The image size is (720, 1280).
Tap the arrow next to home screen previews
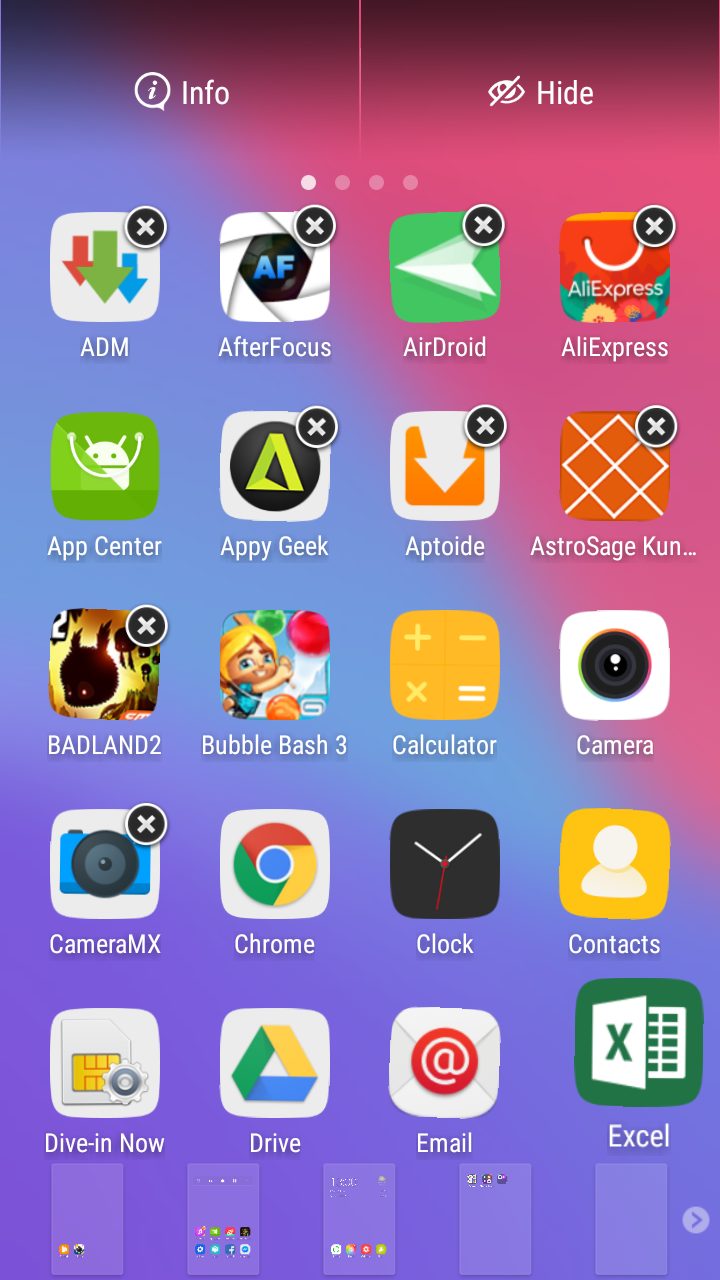pyautogui.click(x=695, y=1219)
